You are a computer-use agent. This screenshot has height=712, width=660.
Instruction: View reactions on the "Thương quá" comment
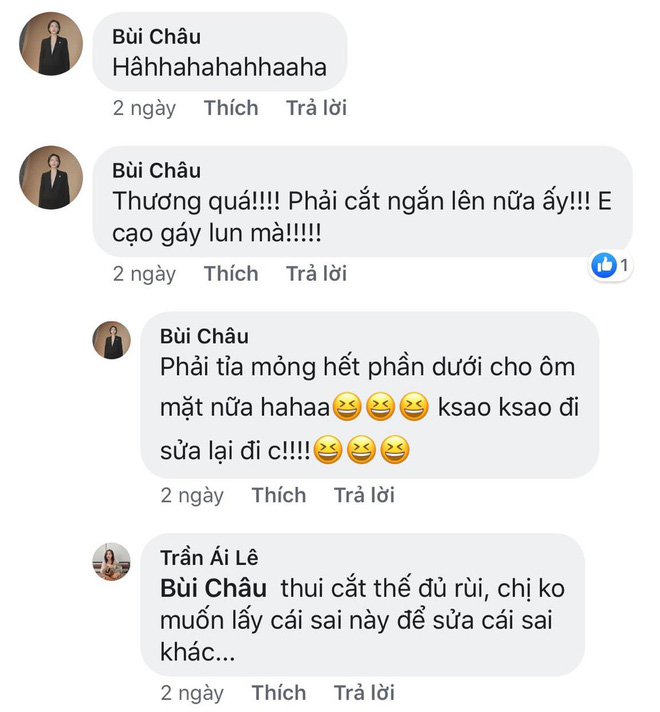(x=611, y=265)
